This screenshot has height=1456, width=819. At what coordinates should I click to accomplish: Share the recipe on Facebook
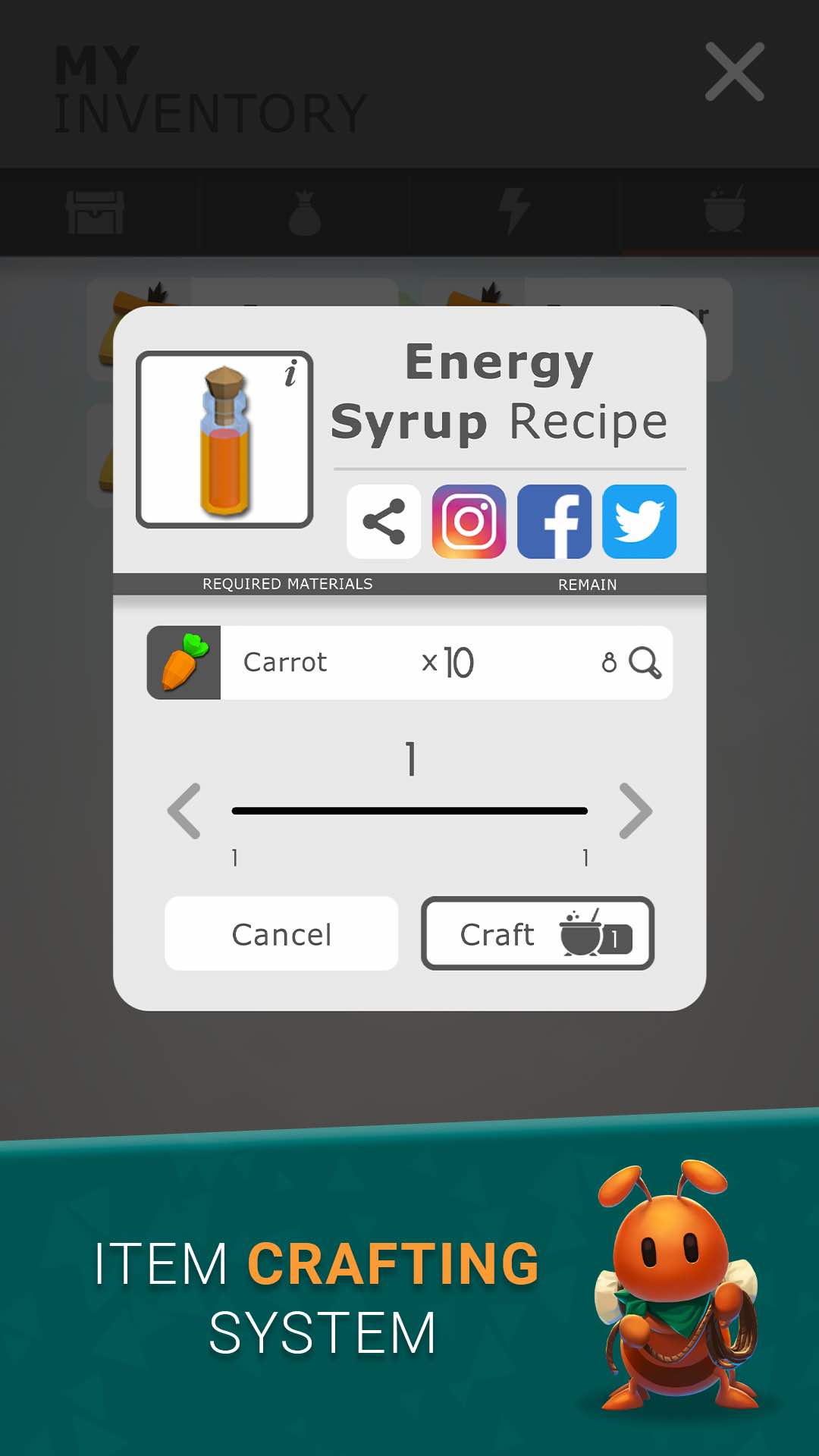click(x=554, y=522)
